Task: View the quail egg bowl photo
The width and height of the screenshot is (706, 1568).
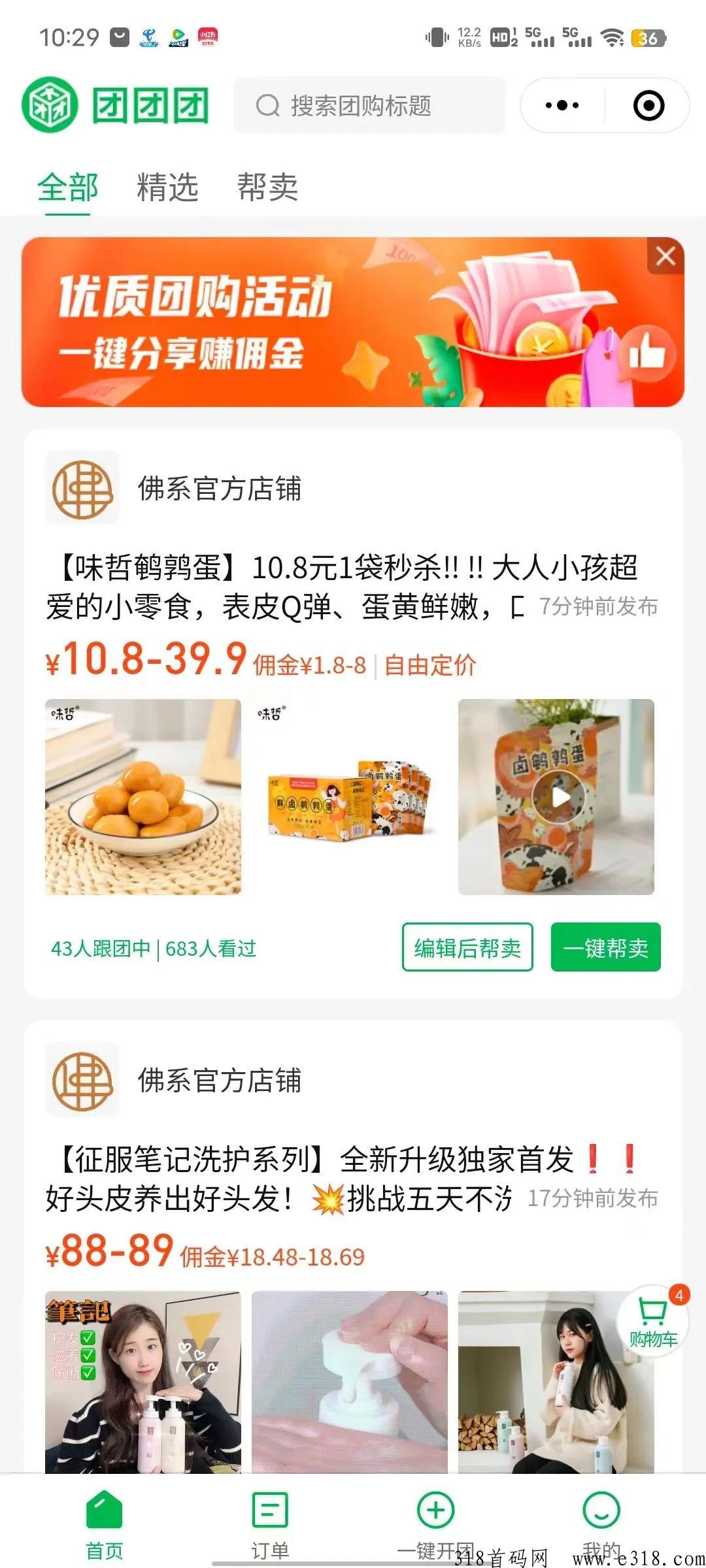Action: pos(143,796)
